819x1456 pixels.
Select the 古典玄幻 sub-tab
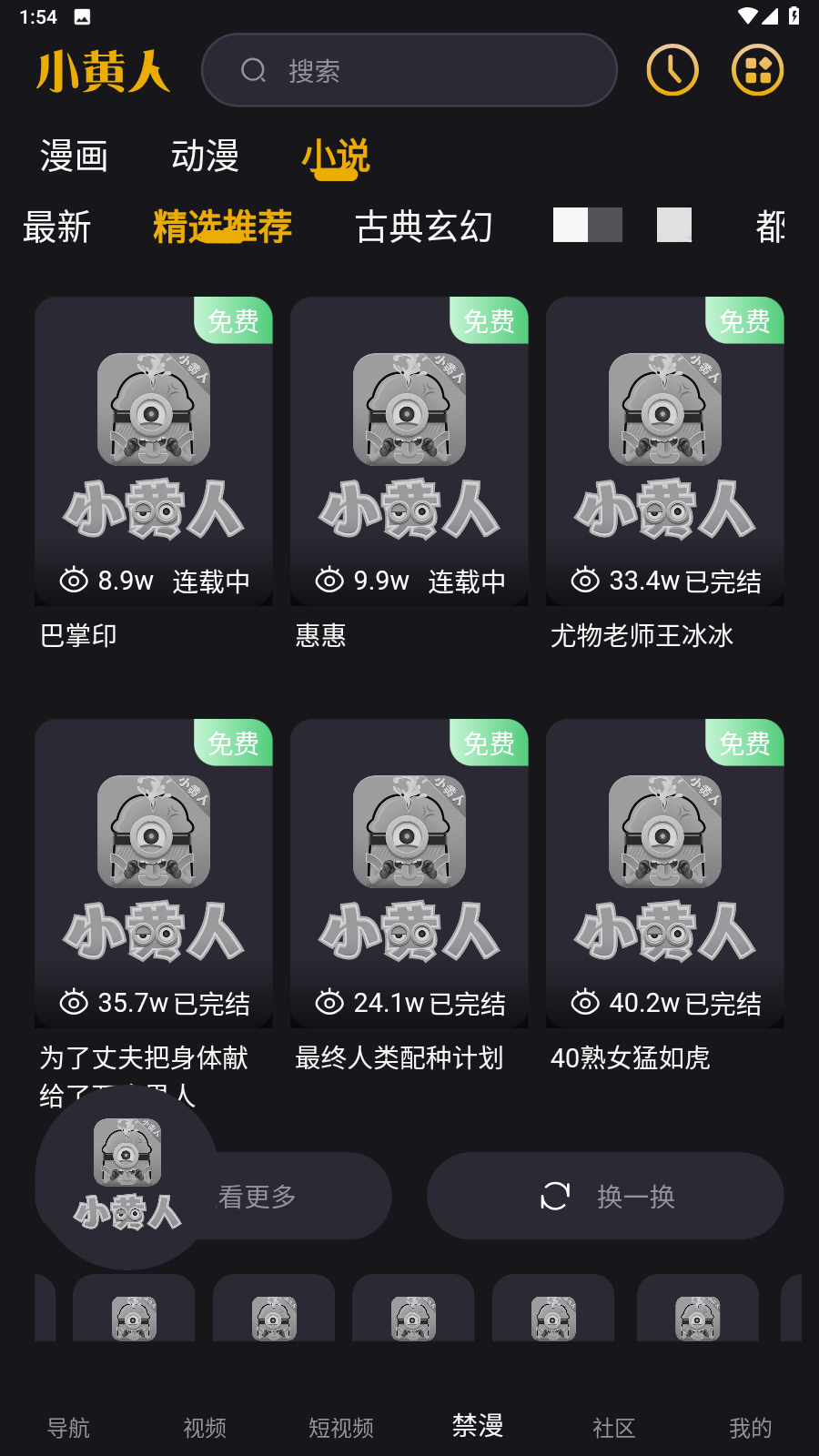[x=424, y=227]
